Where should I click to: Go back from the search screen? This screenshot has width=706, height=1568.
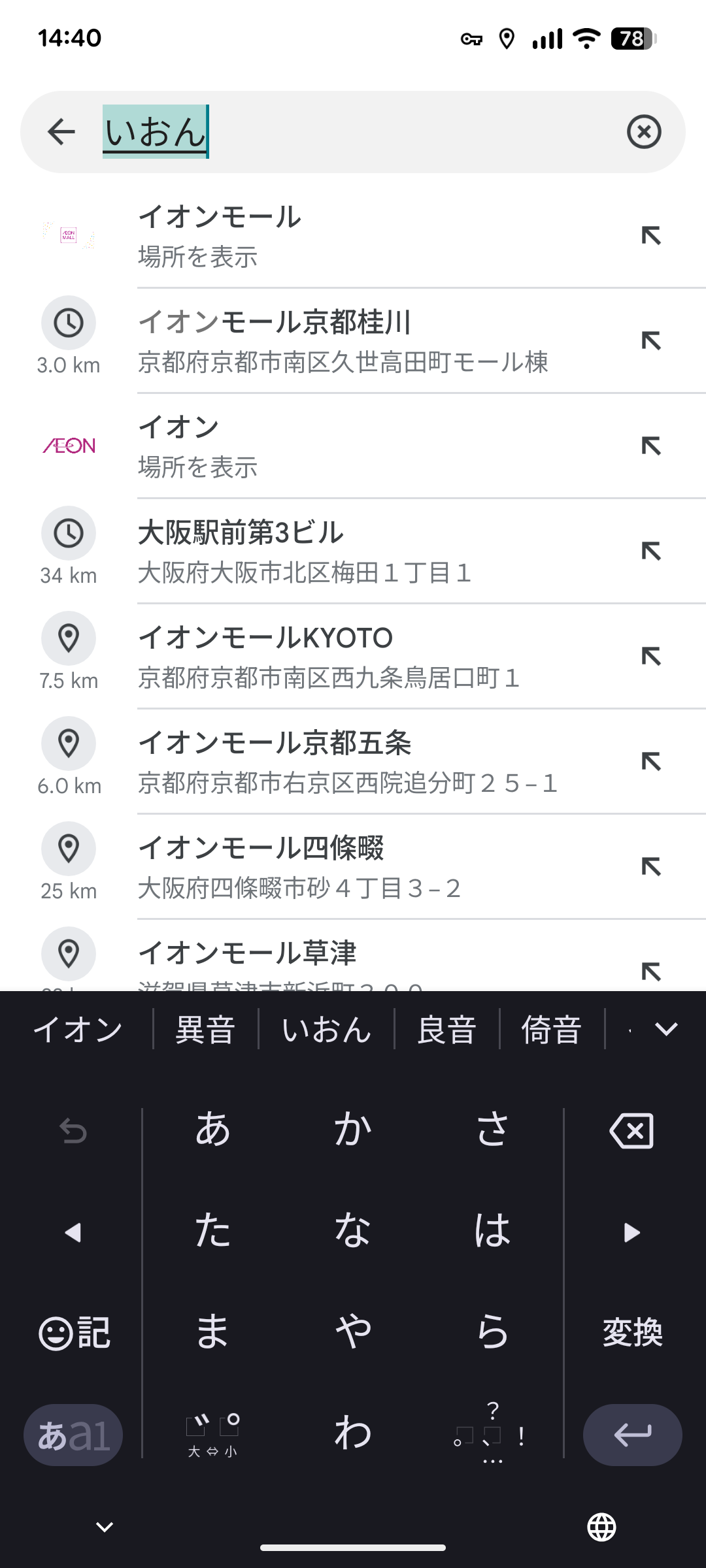(61, 132)
